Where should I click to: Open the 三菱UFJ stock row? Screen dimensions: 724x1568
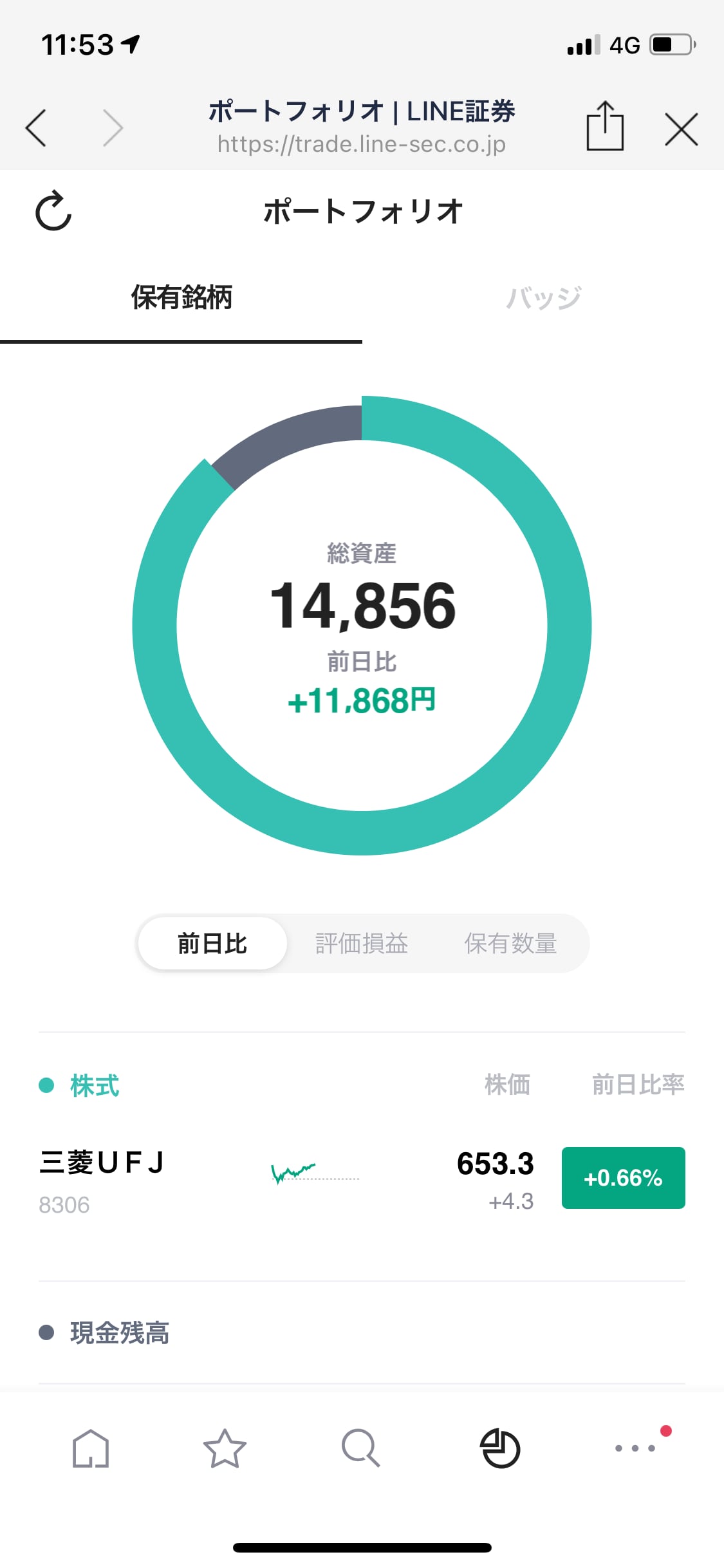[x=193, y=1178]
